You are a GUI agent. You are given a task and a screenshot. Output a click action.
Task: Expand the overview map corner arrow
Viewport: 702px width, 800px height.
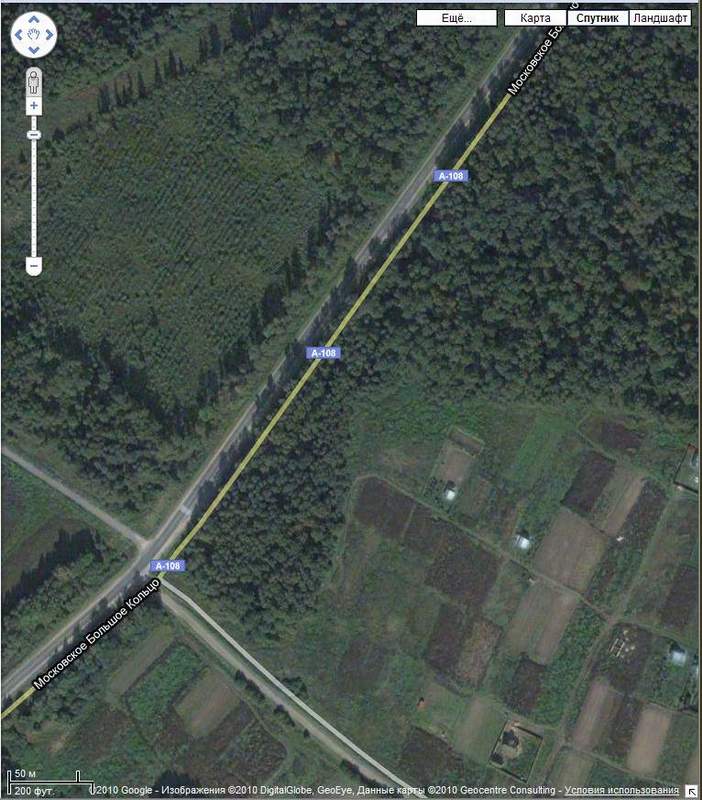click(x=692, y=791)
